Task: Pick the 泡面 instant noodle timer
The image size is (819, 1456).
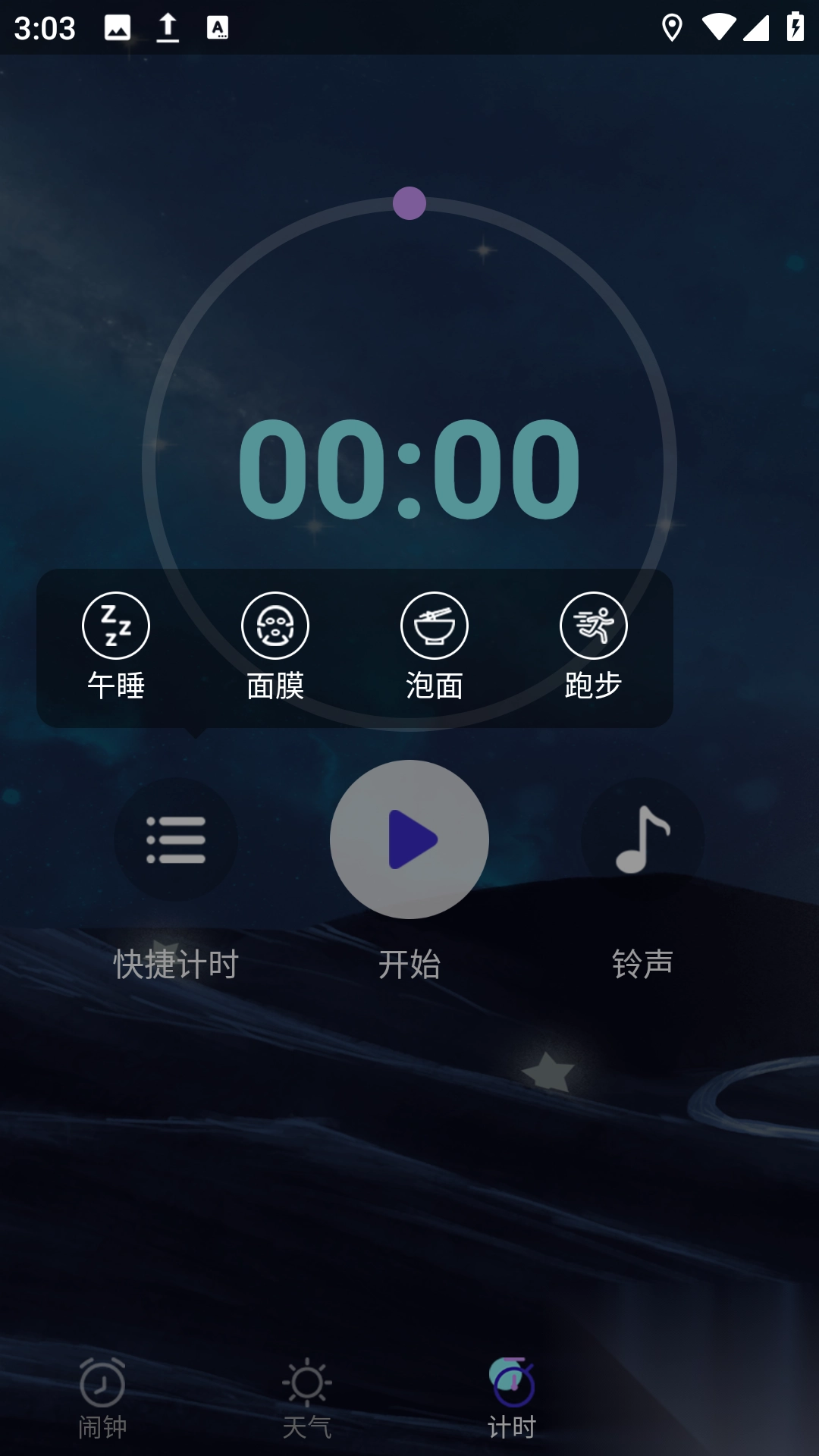Action: tap(435, 645)
